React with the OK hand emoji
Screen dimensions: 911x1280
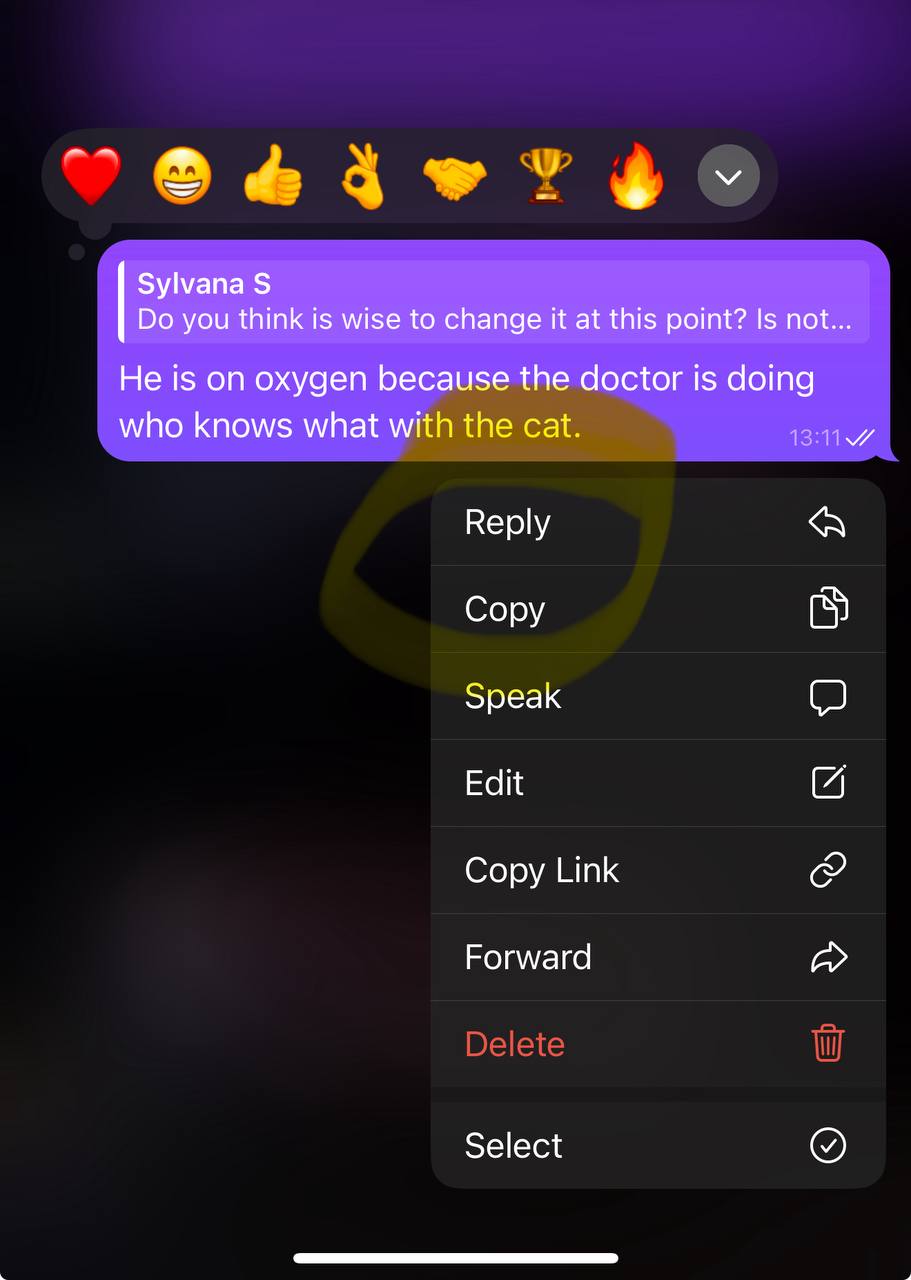click(x=362, y=177)
